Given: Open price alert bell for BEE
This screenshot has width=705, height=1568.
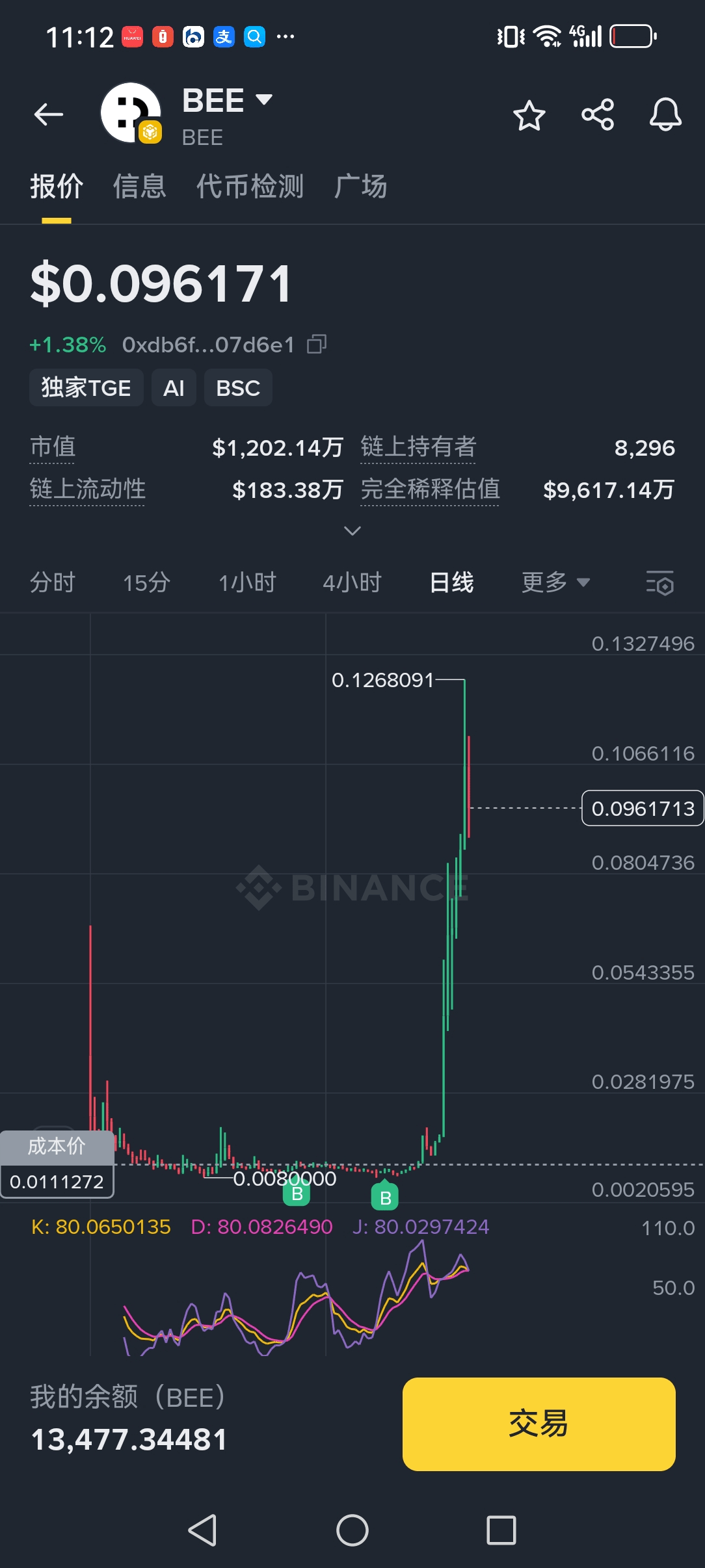Looking at the screenshot, I should point(665,115).
